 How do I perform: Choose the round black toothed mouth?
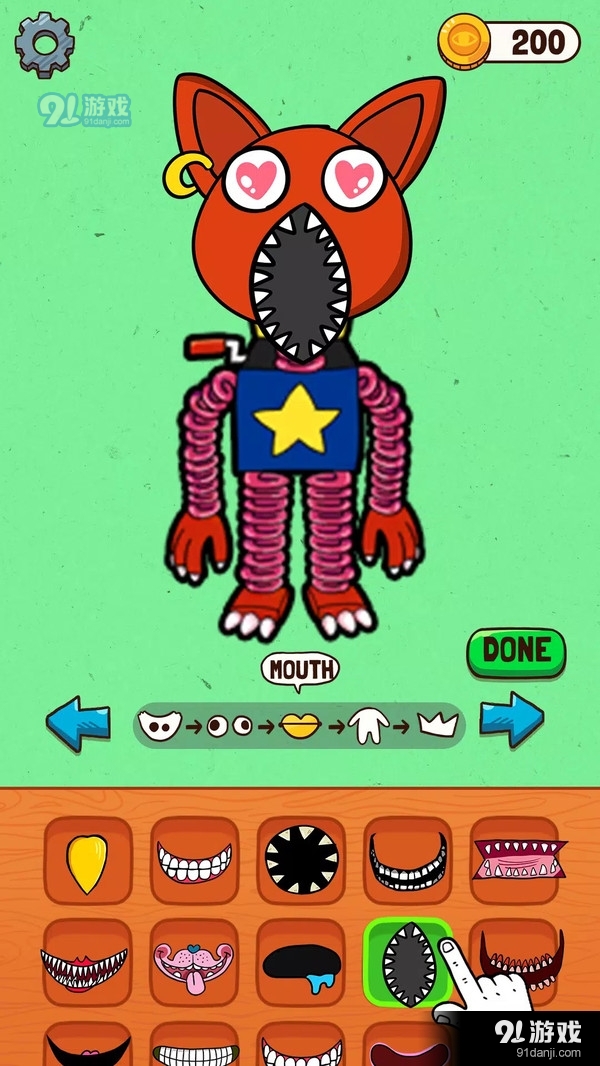pyautogui.click(x=301, y=861)
